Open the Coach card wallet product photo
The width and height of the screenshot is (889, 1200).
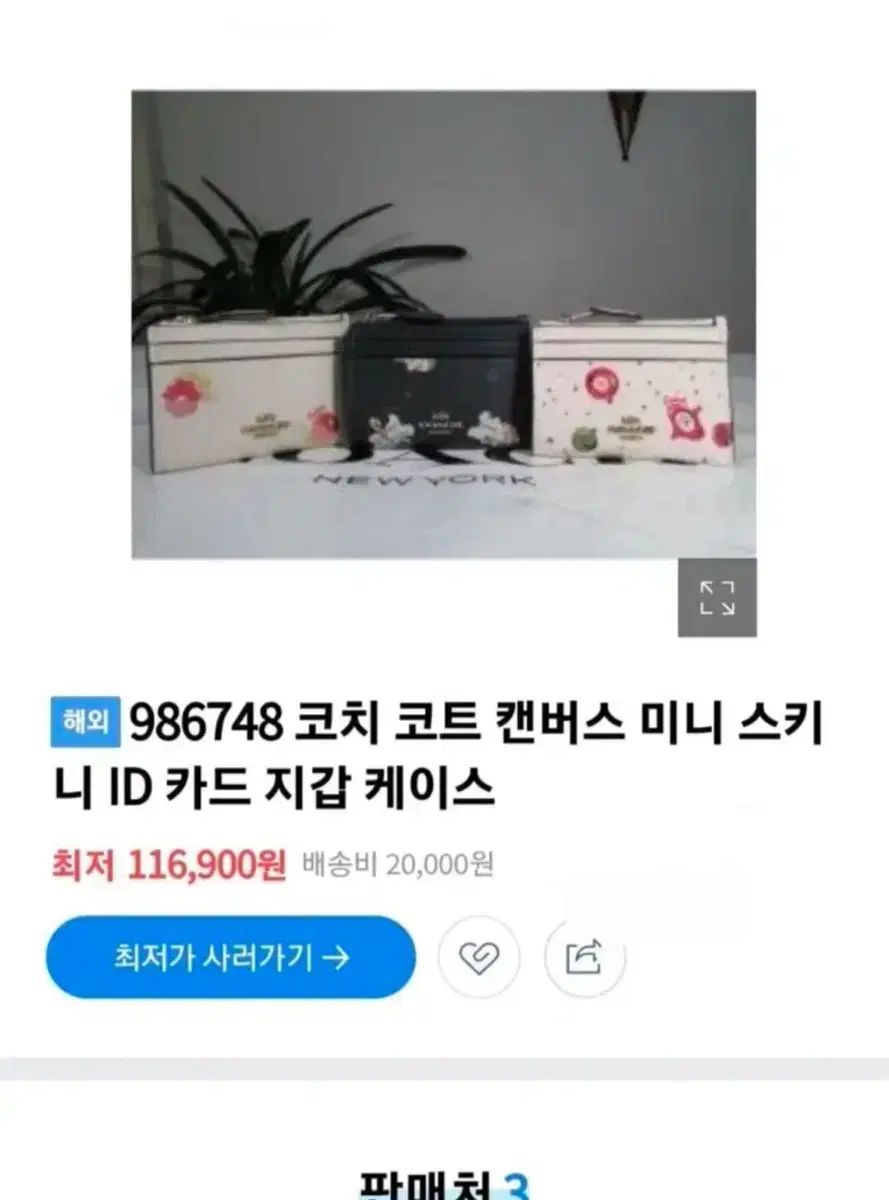(x=443, y=324)
